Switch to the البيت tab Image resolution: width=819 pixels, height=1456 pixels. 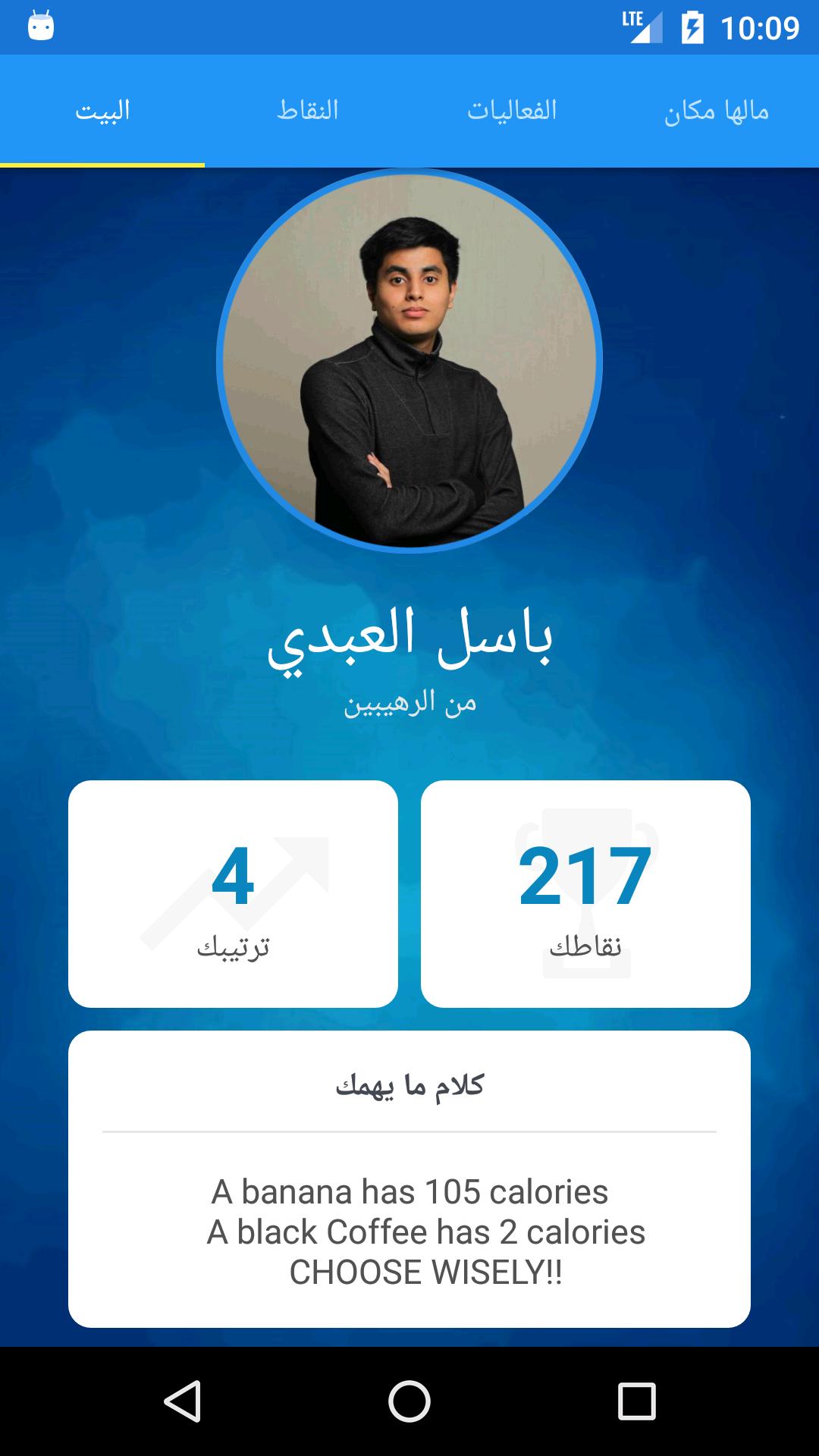102,111
